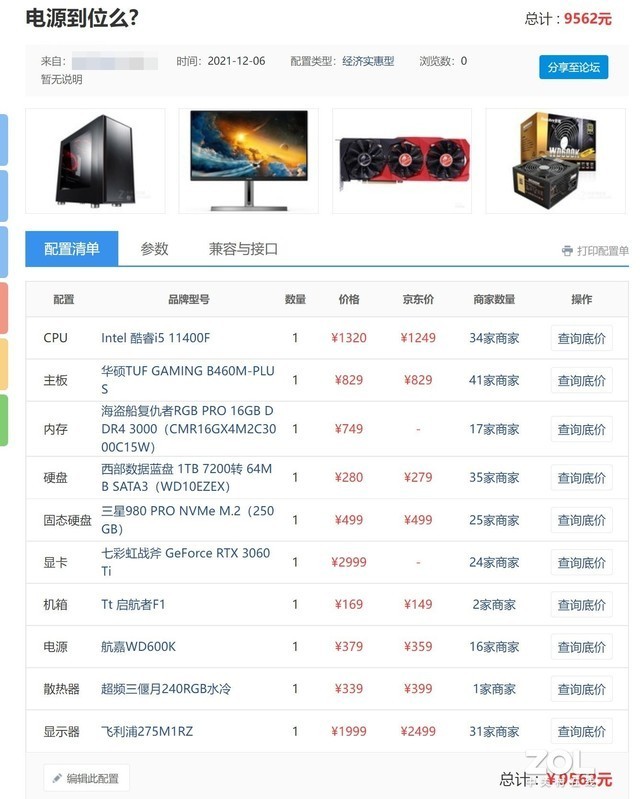Check 查询底价 for the 显卡 row
This screenshot has height=799, width=640.
[582, 562]
